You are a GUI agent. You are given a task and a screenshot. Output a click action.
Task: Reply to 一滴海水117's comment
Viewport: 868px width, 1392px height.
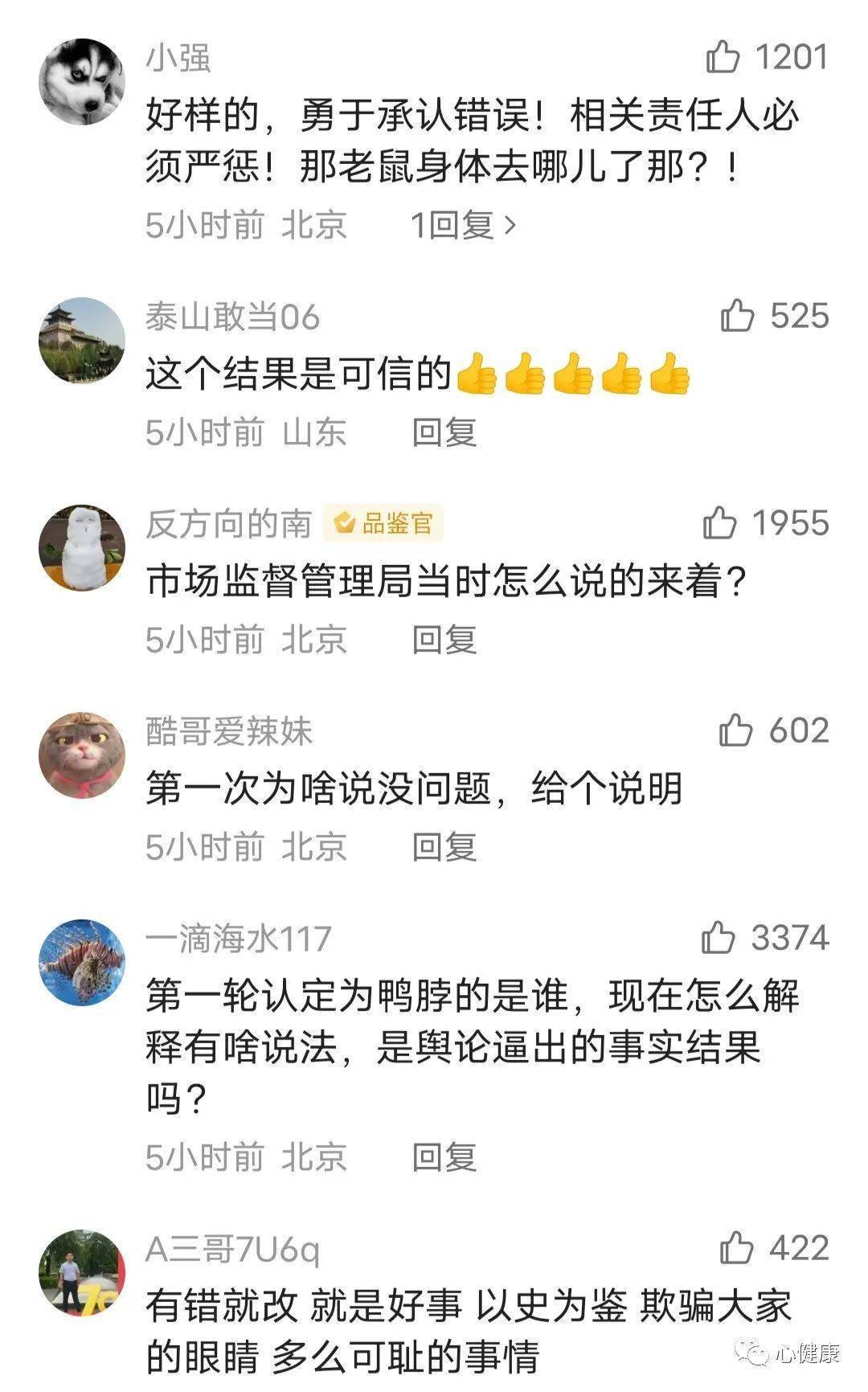click(444, 1157)
